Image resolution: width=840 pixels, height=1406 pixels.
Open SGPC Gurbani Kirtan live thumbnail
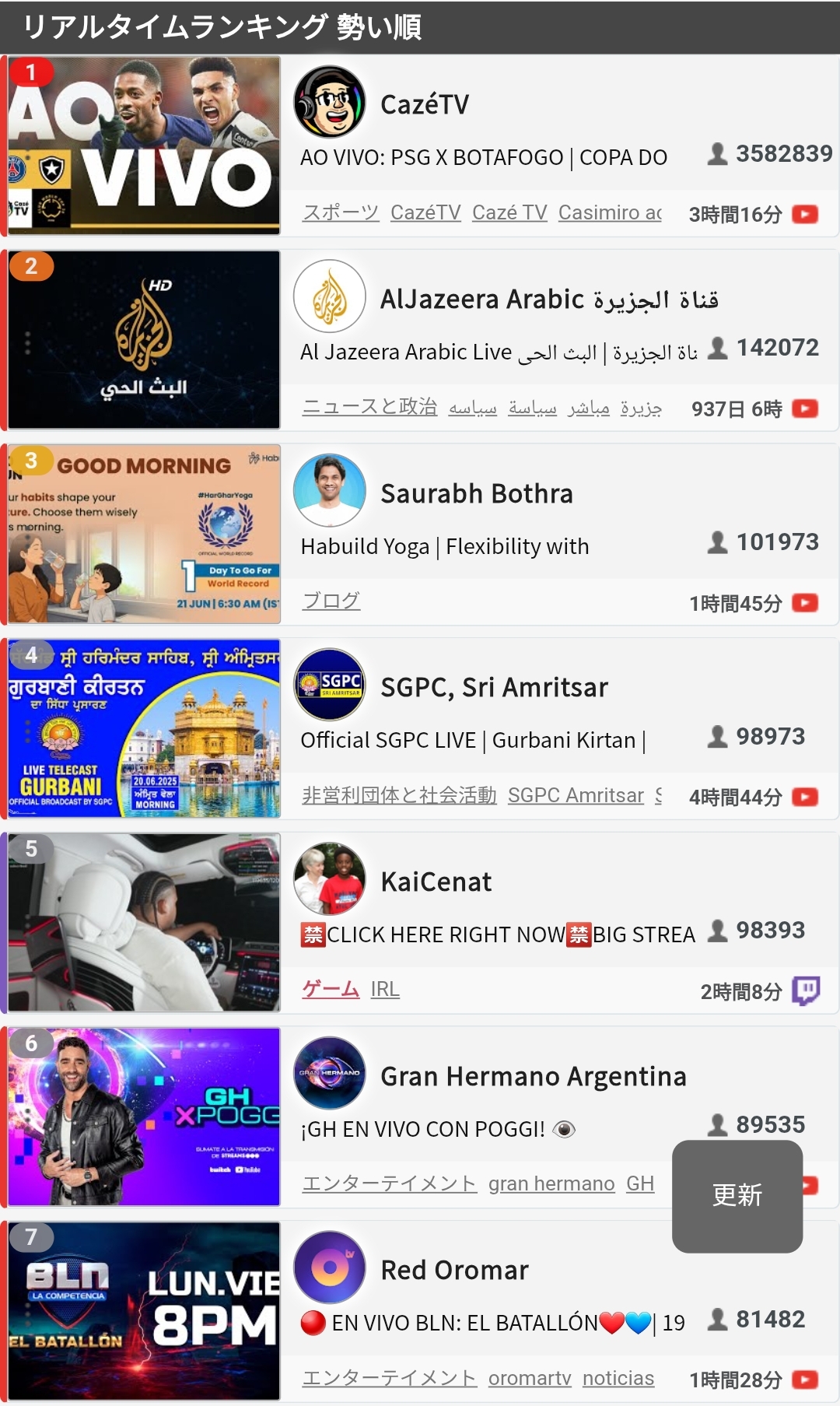pyautogui.click(x=144, y=728)
